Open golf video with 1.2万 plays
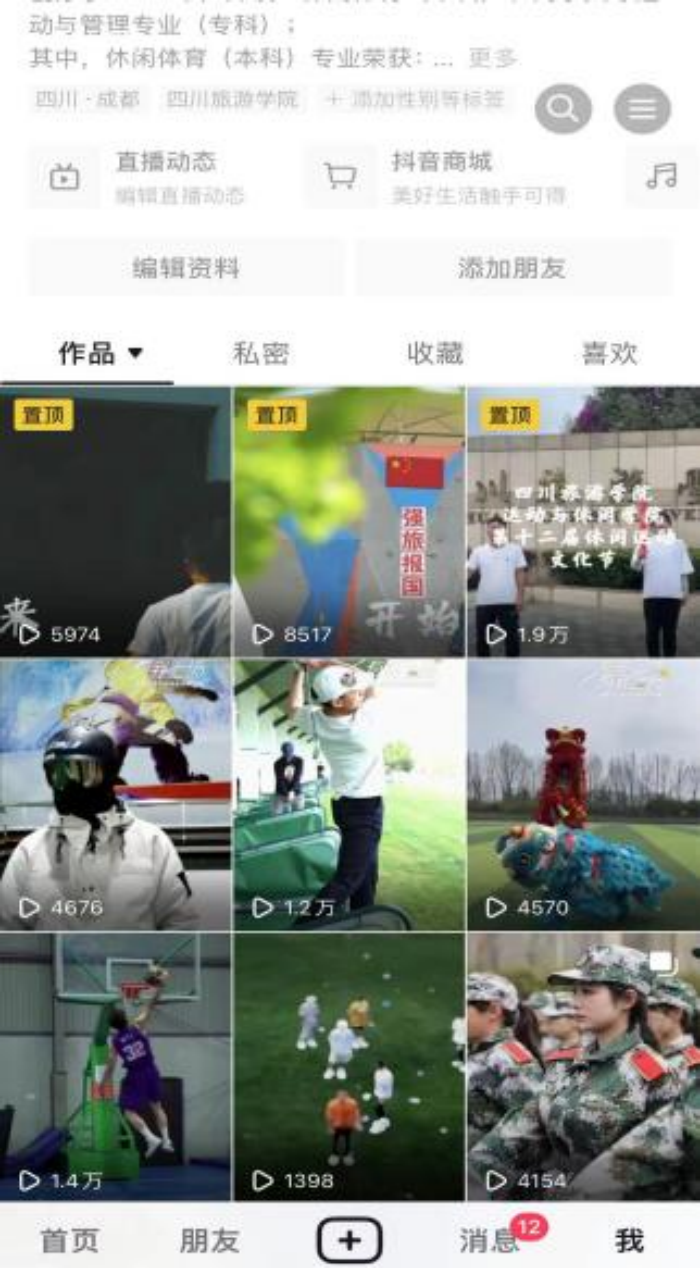The image size is (700, 1268). pos(349,793)
